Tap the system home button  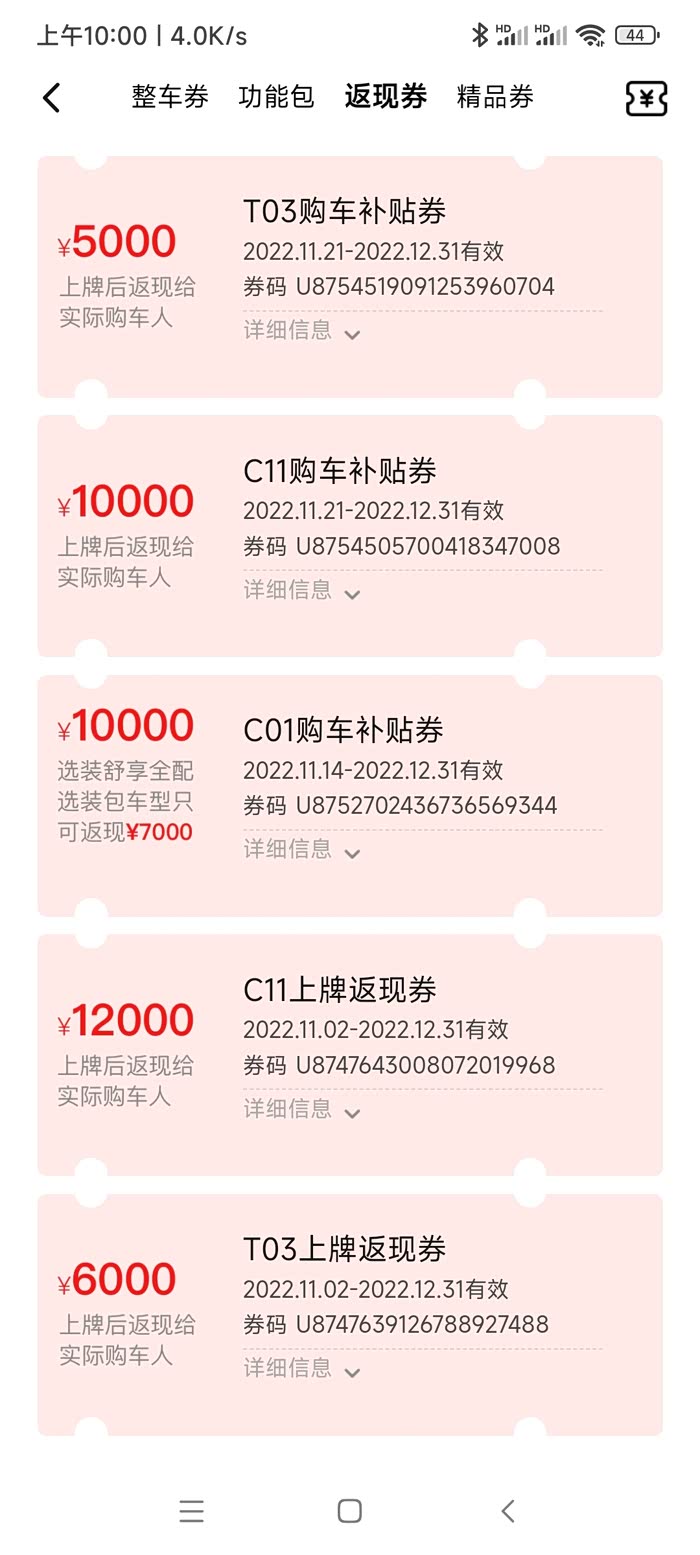(x=349, y=1511)
